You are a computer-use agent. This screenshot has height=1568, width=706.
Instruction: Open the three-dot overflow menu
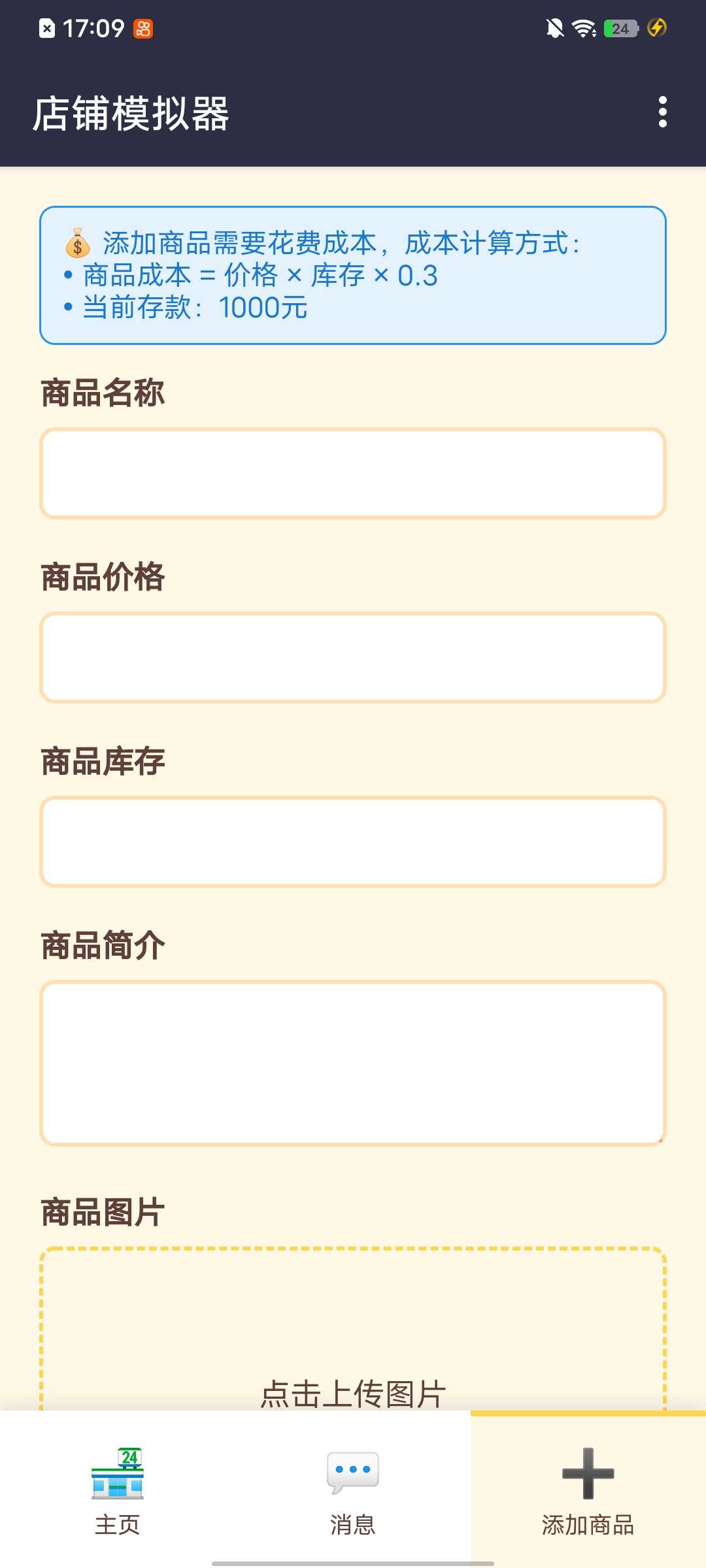point(662,112)
